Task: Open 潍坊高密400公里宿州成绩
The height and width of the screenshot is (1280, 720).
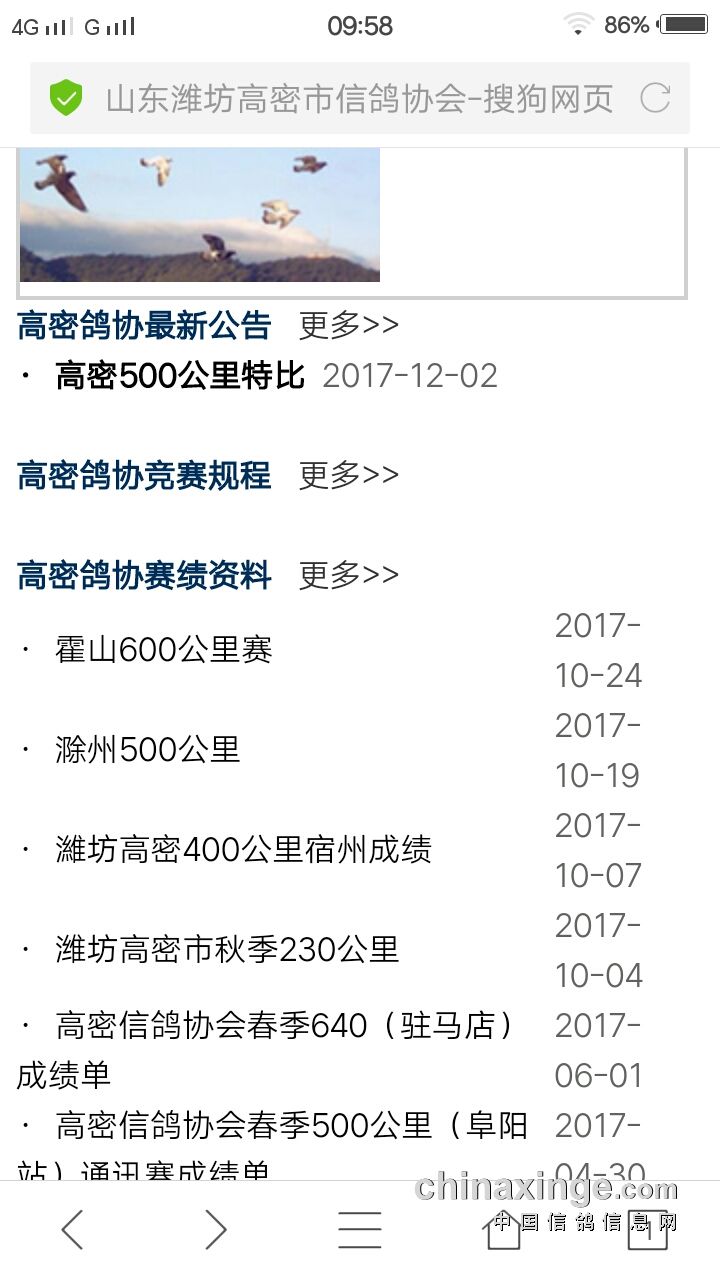Action: pyautogui.click(x=243, y=851)
